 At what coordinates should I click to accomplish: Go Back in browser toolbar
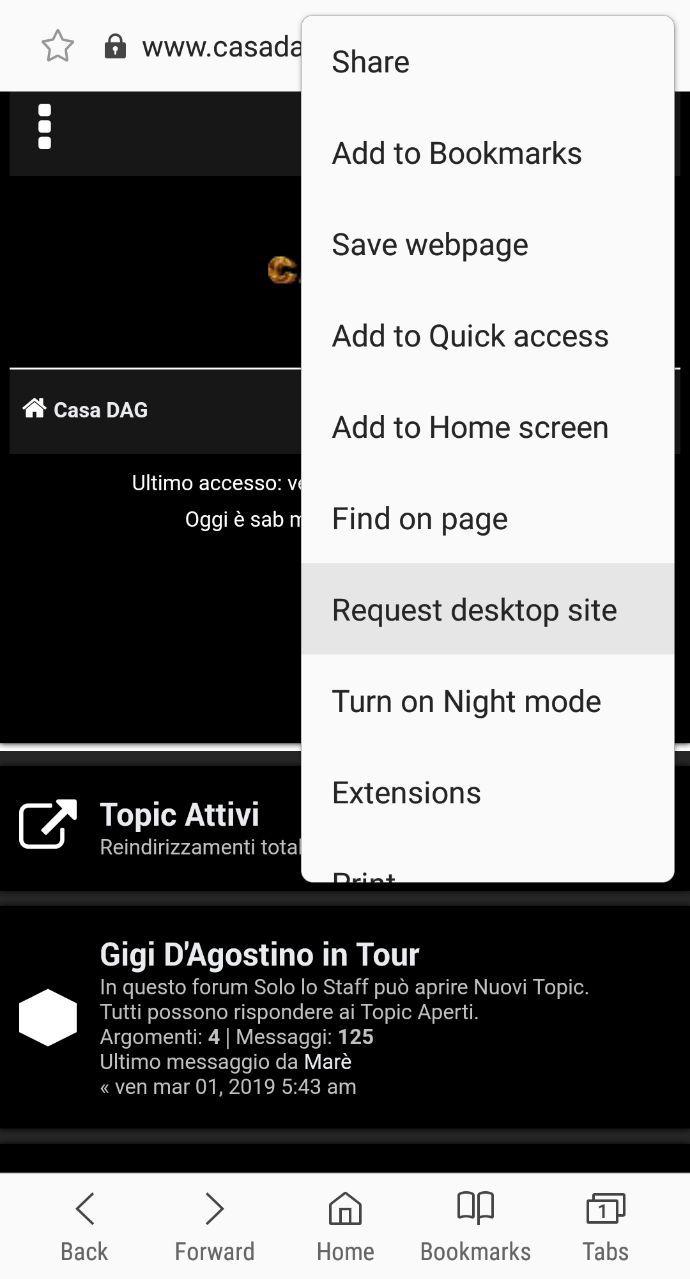tap(84, 1226)
